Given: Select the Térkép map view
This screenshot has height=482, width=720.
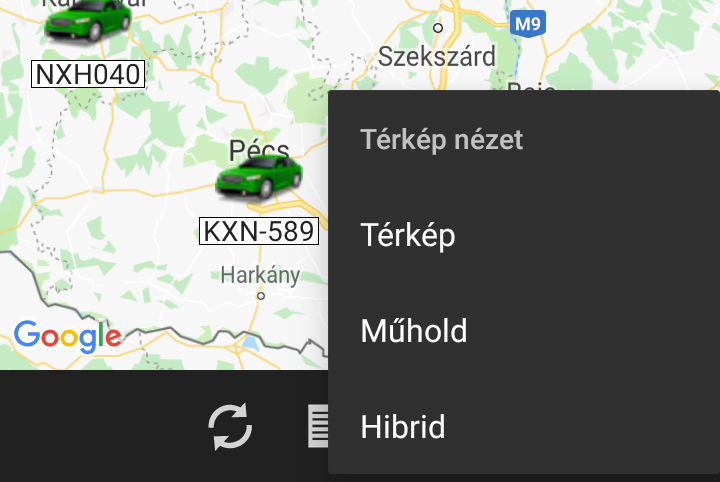Looking at the screenshot, I should pyautogui.click(x=408, y=235).
